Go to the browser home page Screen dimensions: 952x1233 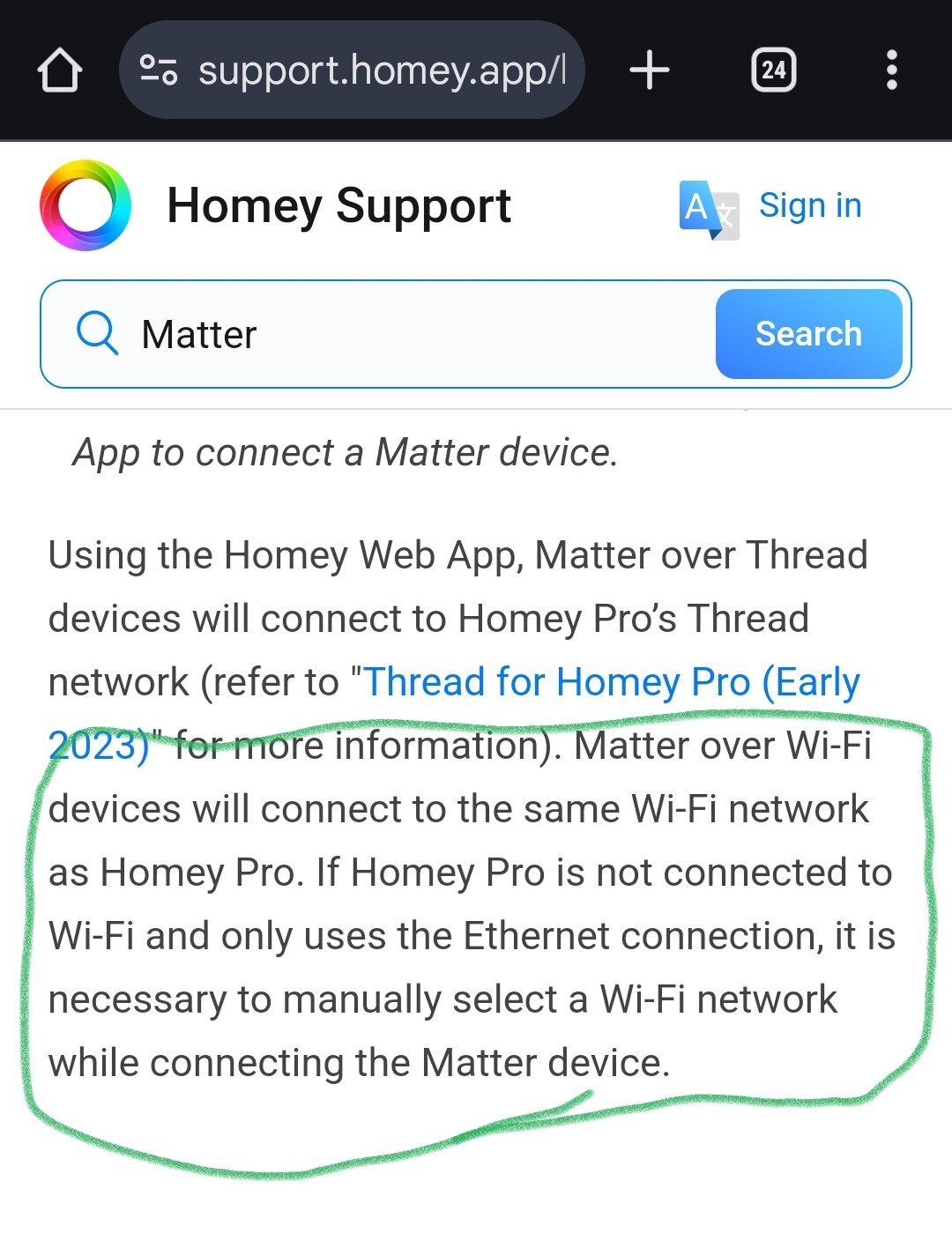[x=60, y=70]
